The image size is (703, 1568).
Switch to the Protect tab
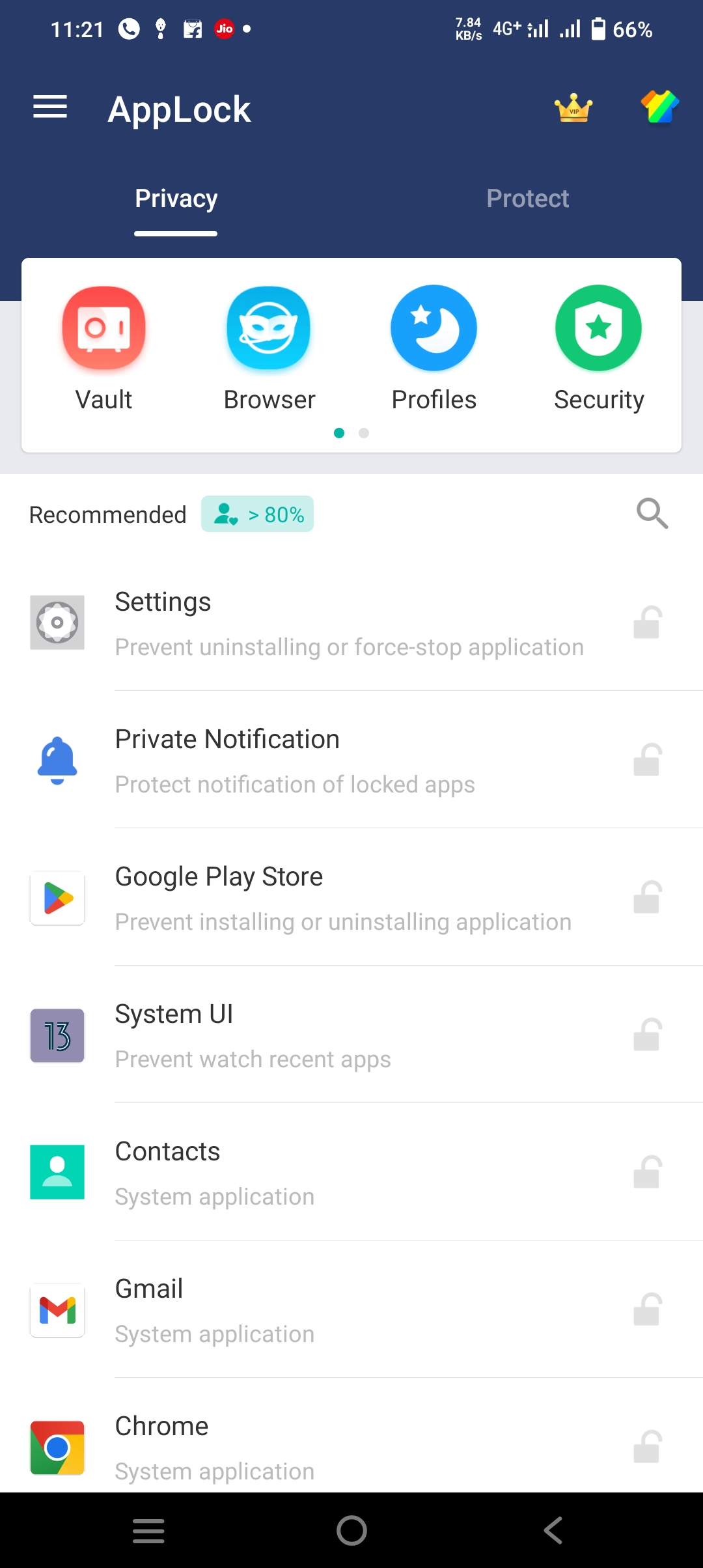point(527,199)
